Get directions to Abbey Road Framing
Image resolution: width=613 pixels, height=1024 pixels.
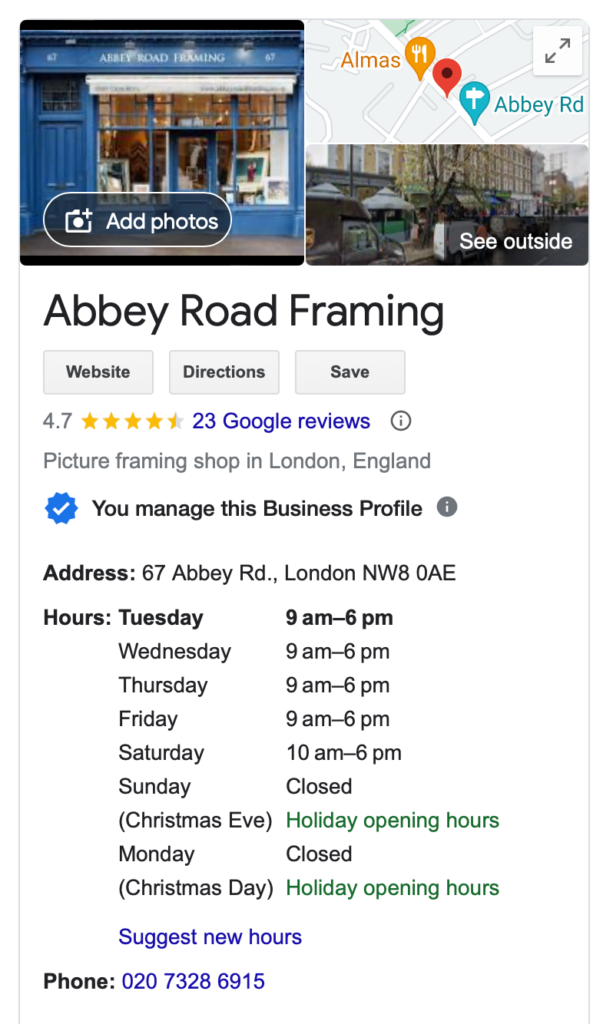[224, 372]
